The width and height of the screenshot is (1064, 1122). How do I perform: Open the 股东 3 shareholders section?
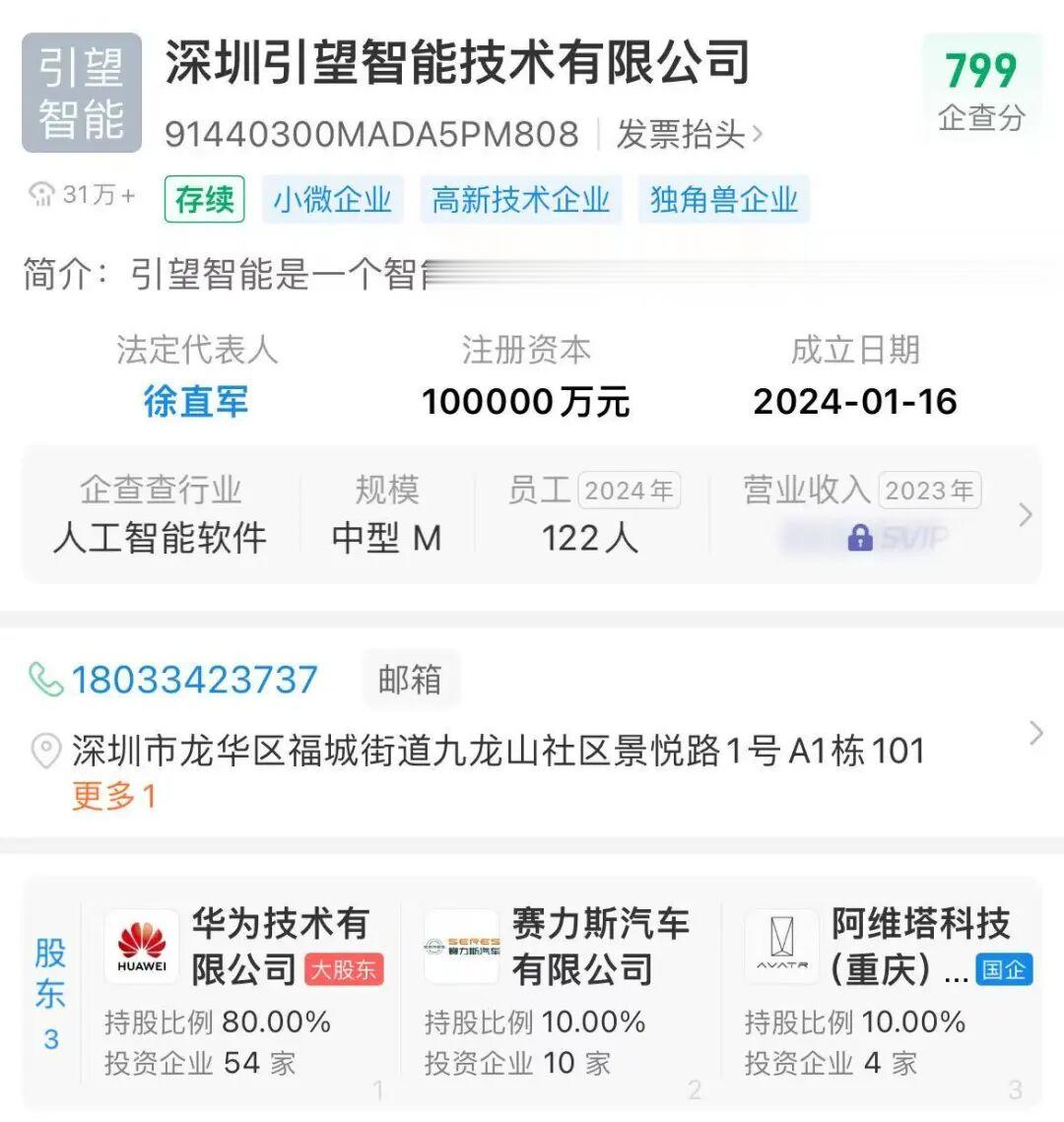pos(50,994)
